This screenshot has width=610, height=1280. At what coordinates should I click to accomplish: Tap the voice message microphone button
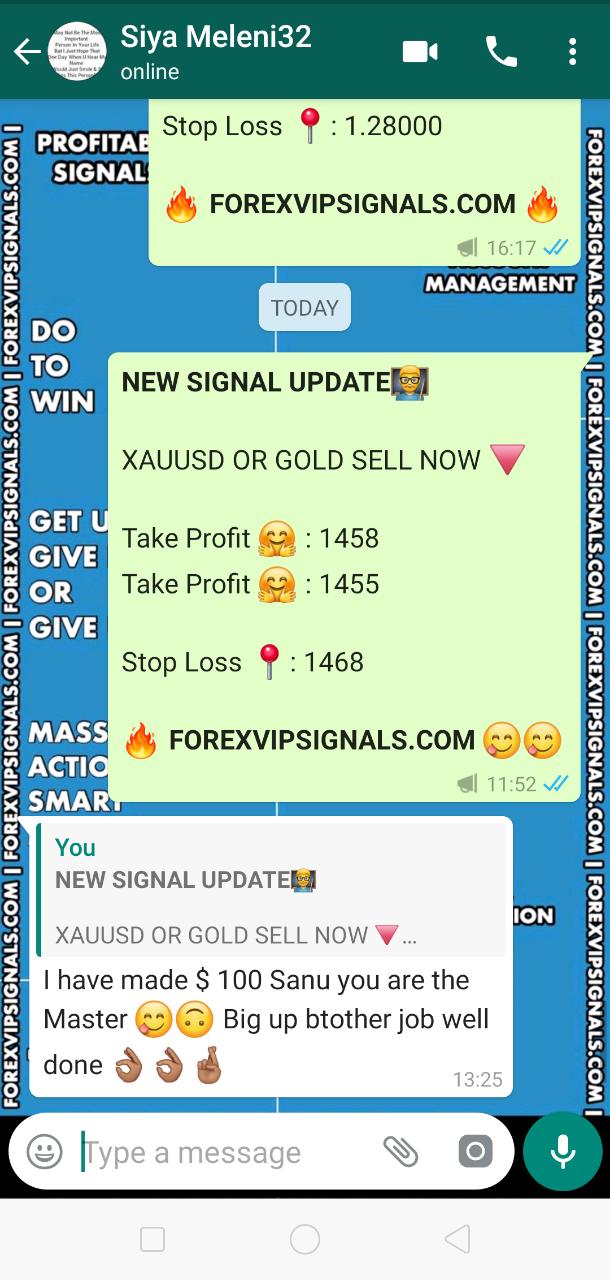563,1151
